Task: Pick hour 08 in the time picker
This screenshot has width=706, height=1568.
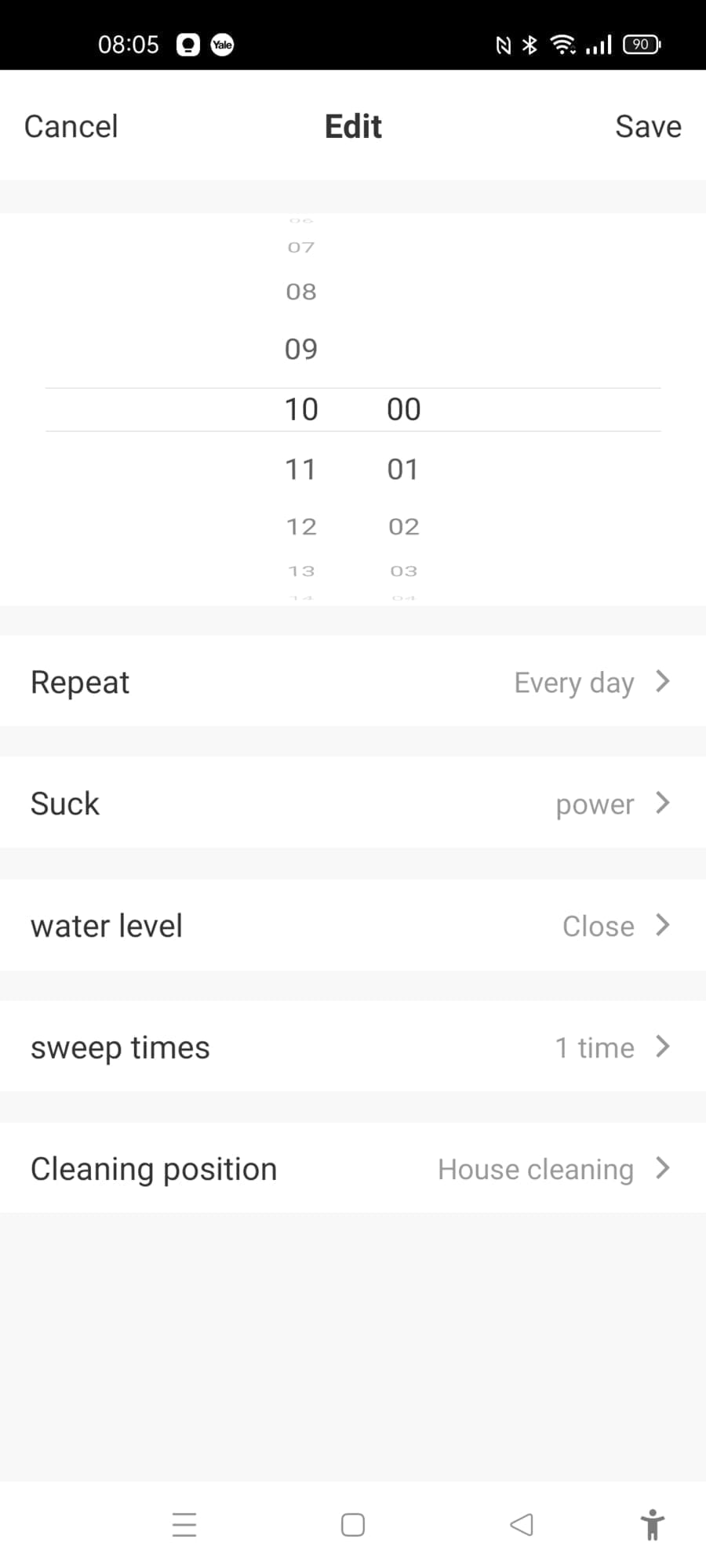Action: click(x=300, y=292)
